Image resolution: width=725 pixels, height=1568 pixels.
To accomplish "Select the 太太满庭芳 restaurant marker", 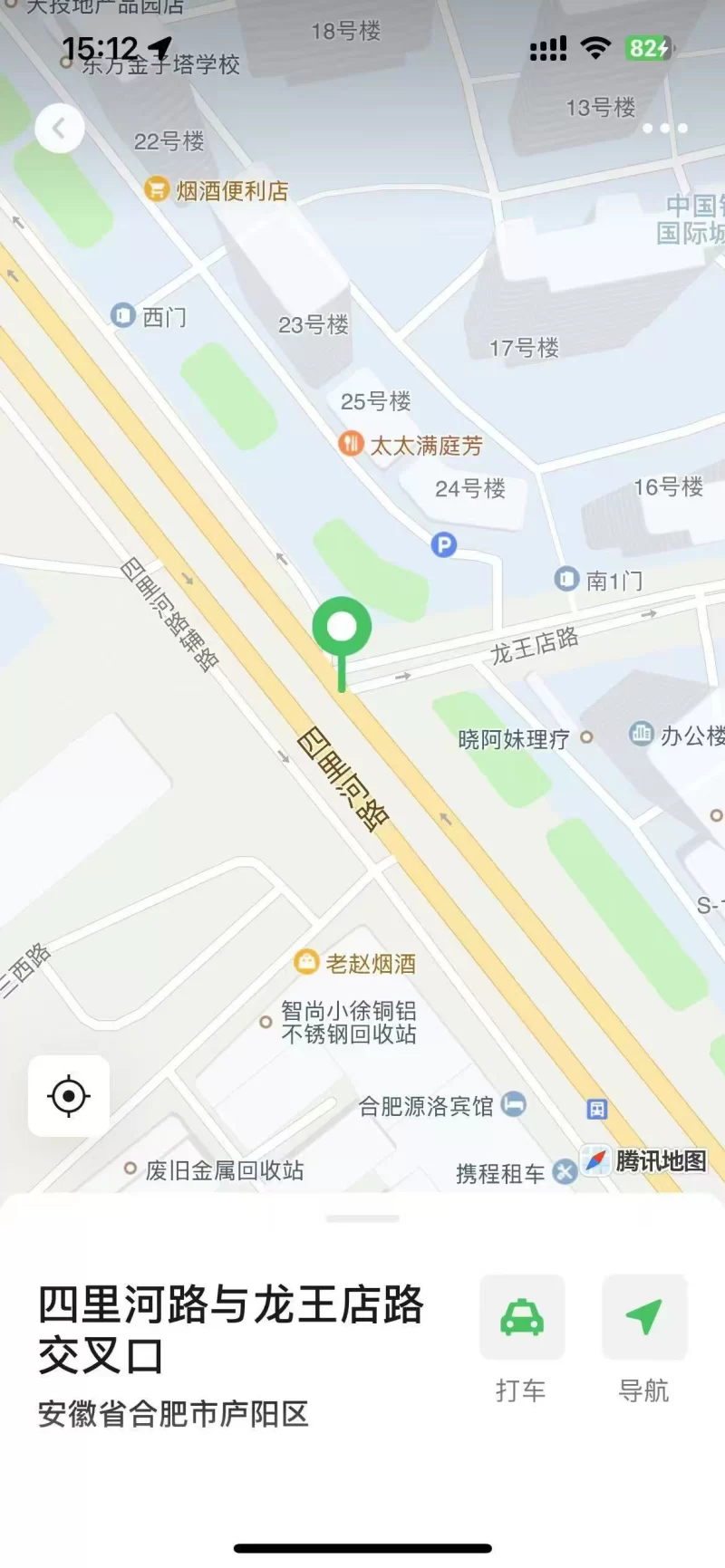I will click(x=351, y=444).
